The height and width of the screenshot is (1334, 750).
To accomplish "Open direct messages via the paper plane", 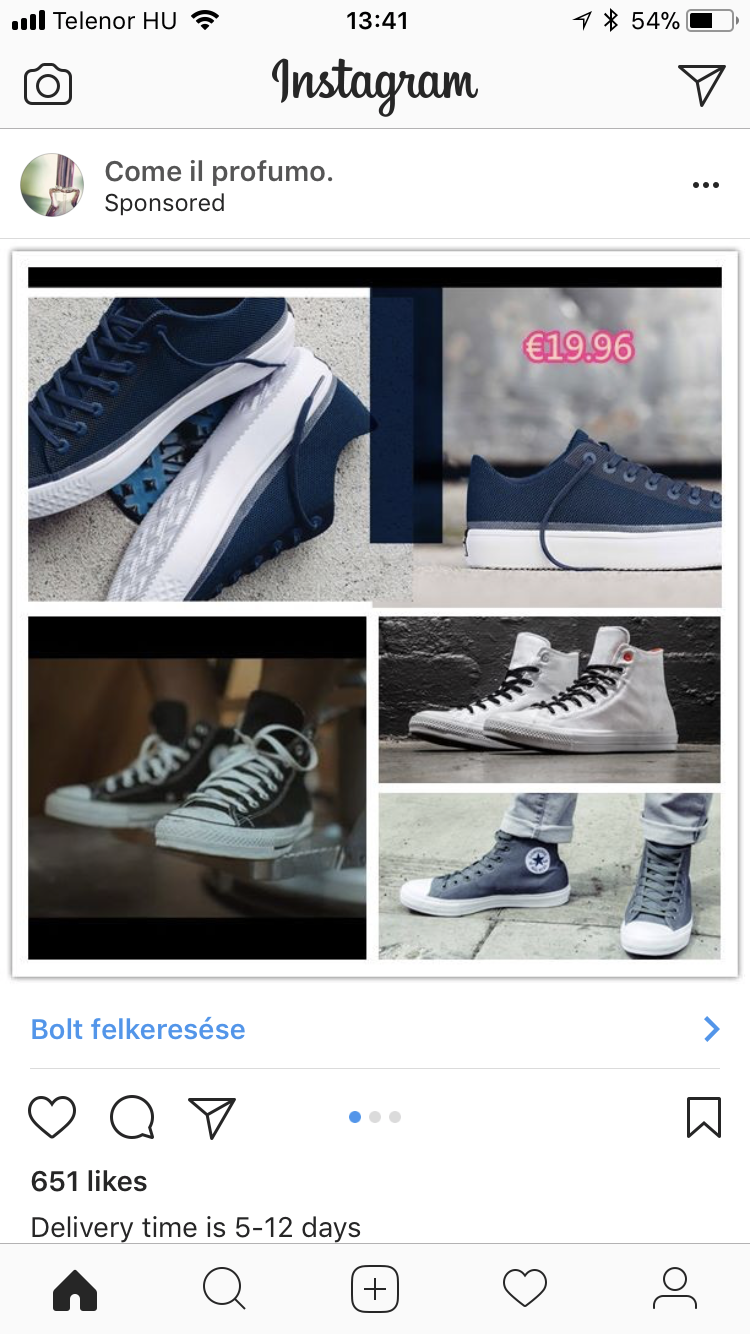I will click(x=701, y=84).
